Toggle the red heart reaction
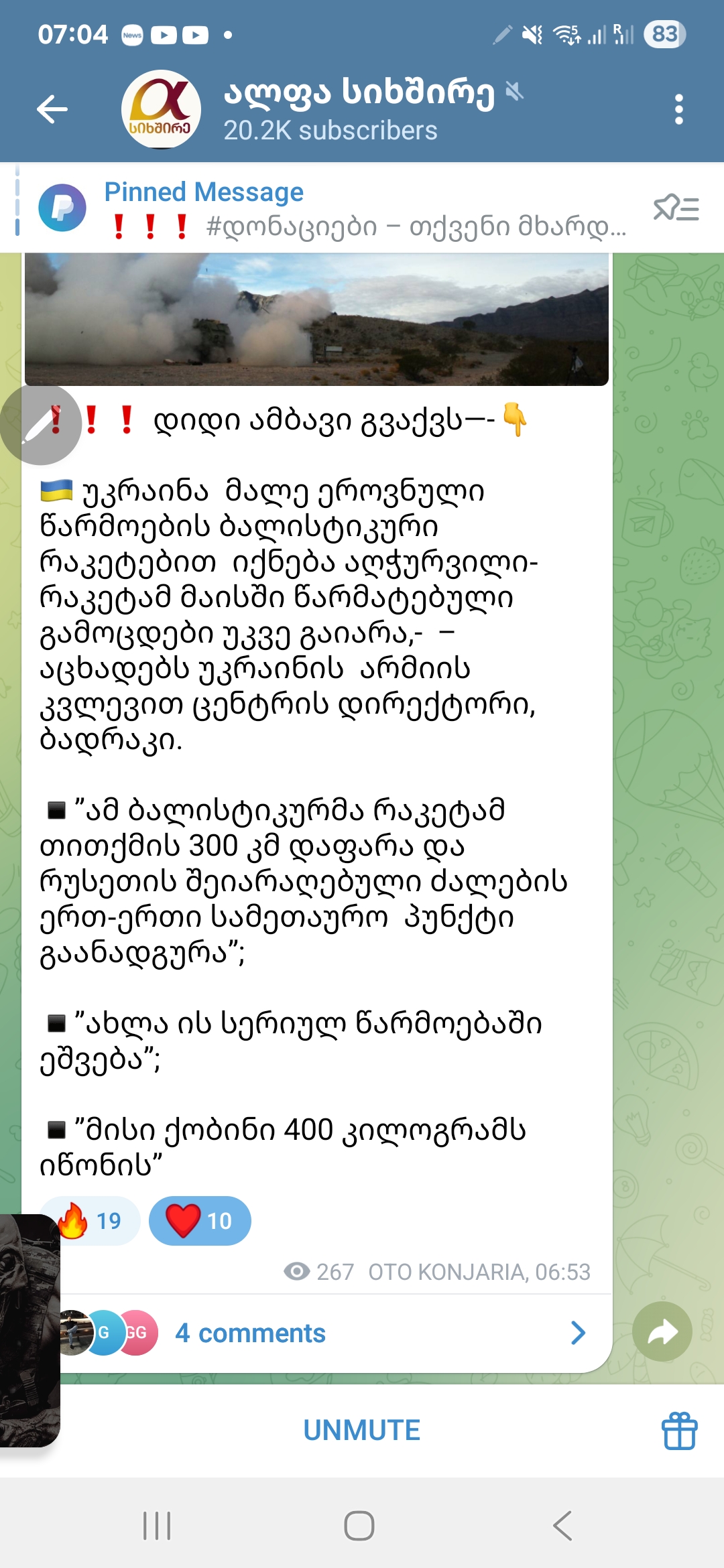This screenshot has height=1568, width=724. (200, 1221)
